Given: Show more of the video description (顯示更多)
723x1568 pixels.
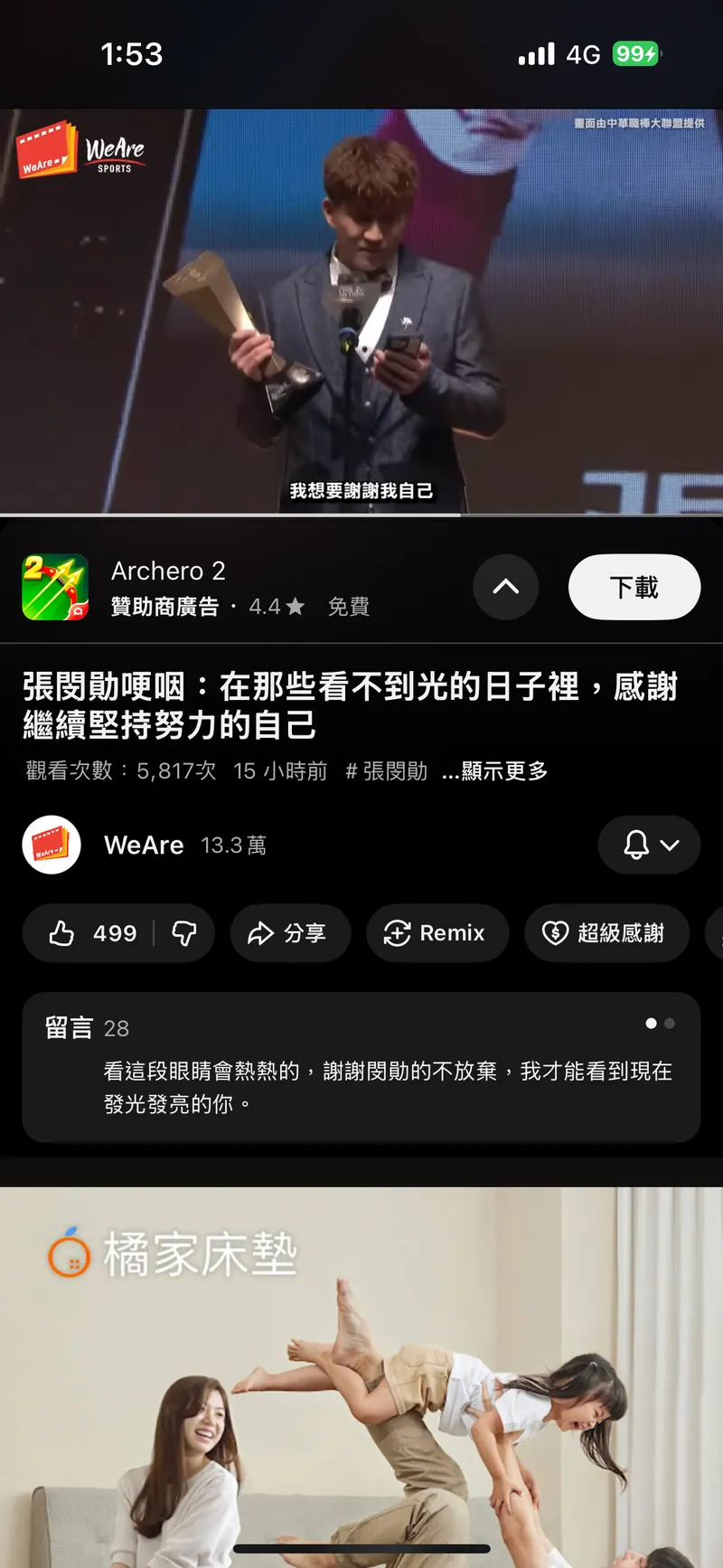Looking at the screenshot, I should (495, 771).
